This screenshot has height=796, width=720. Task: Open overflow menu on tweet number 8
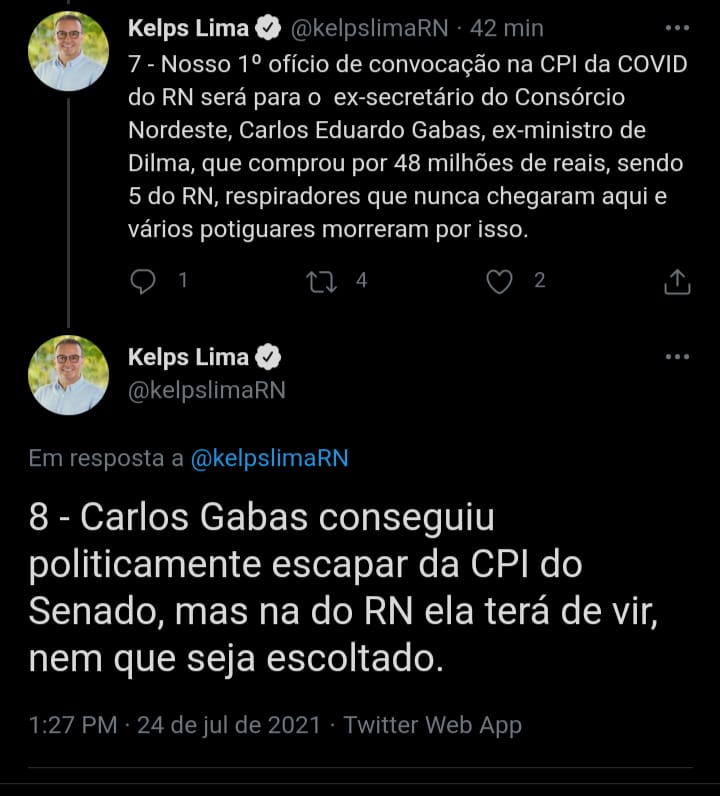pyautogui.click(x=677, y=357)
